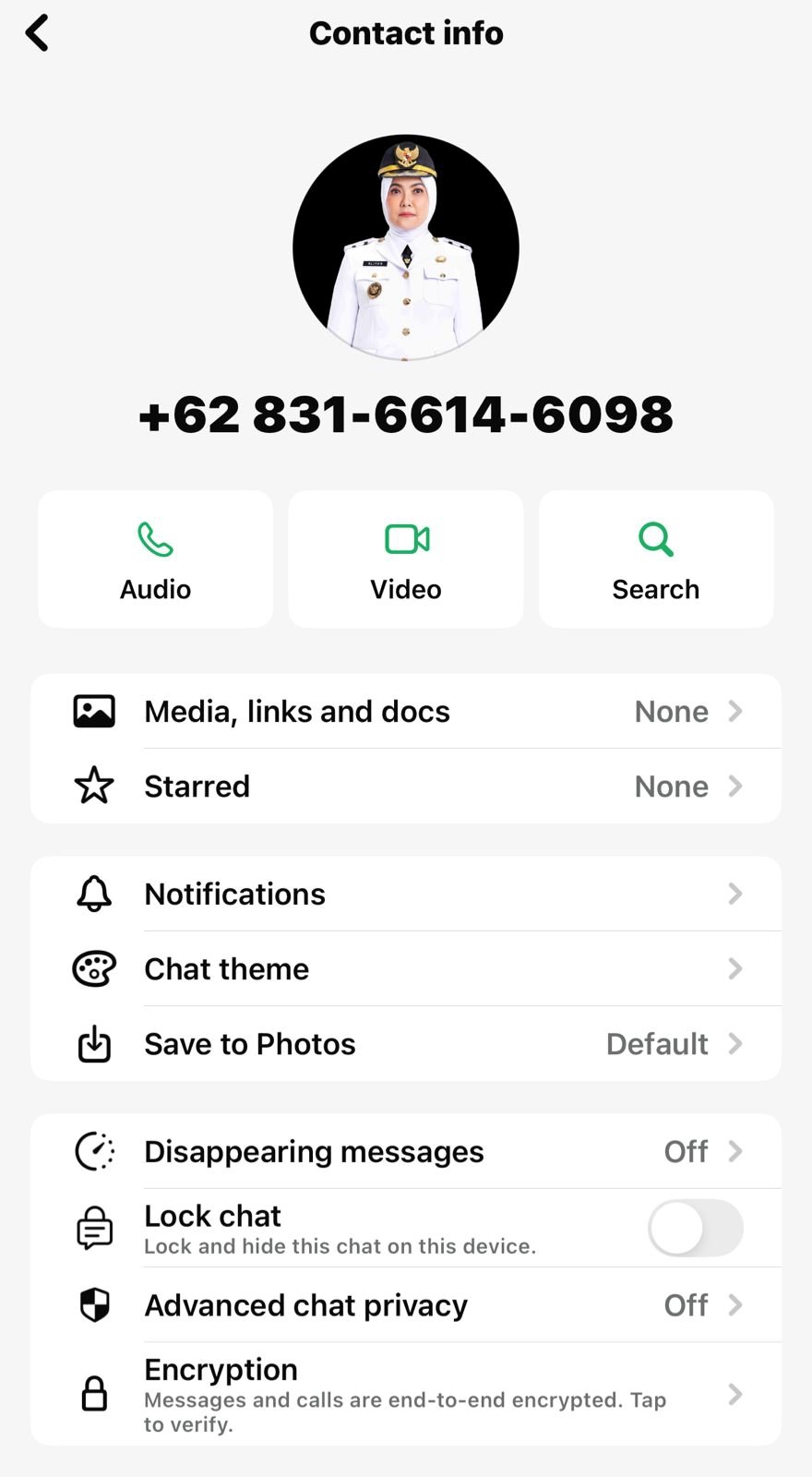
Task: Open the contact's profile photo
Action: click(x=406, y=247)
